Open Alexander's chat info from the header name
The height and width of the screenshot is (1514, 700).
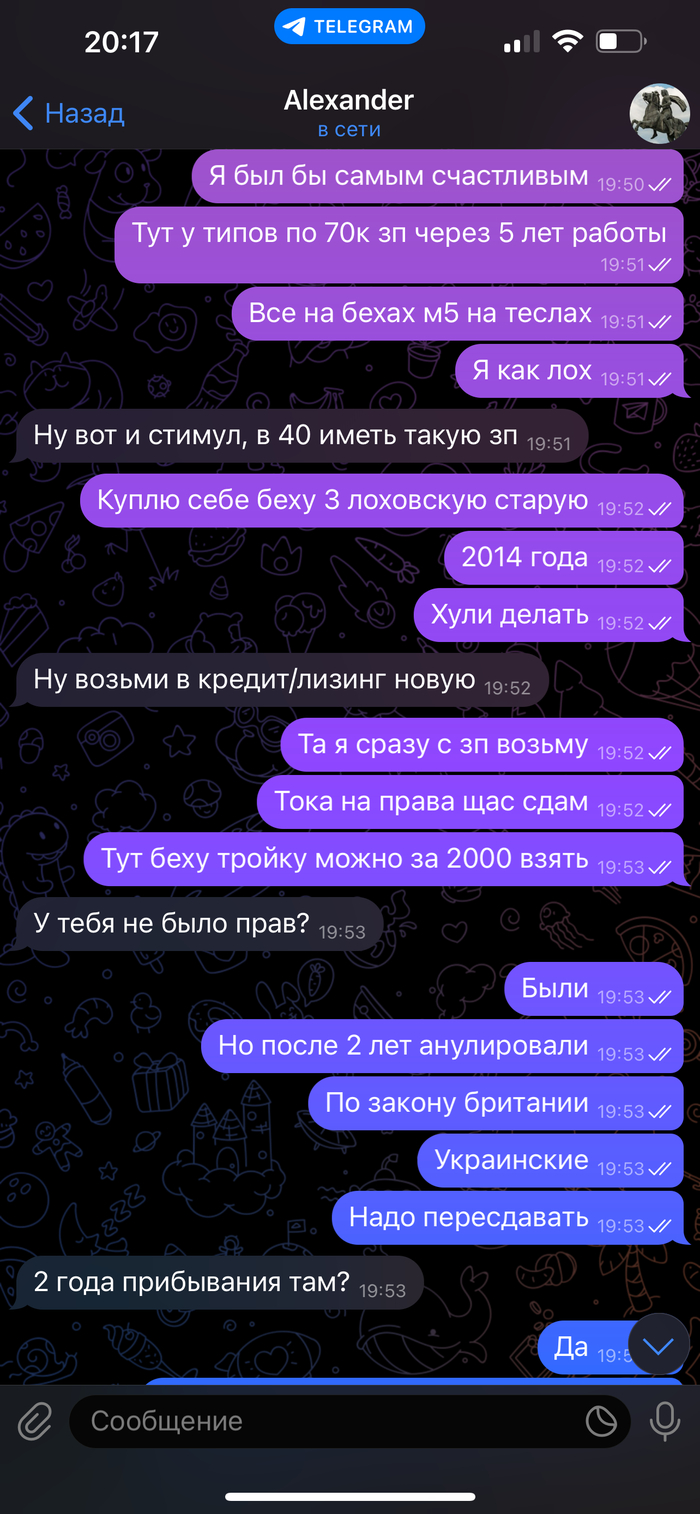pyautogui.click(x=348, y=101)
